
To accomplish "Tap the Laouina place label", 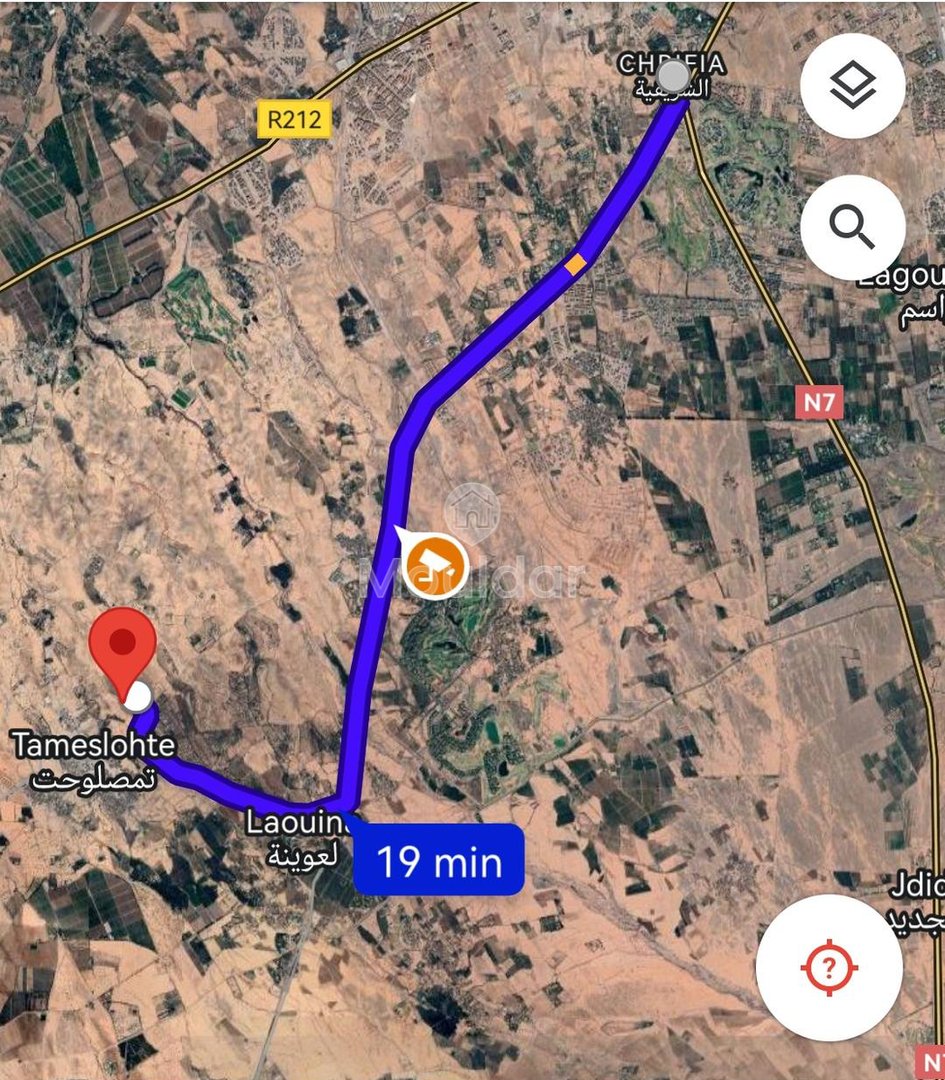I will (x=298, y=825).
